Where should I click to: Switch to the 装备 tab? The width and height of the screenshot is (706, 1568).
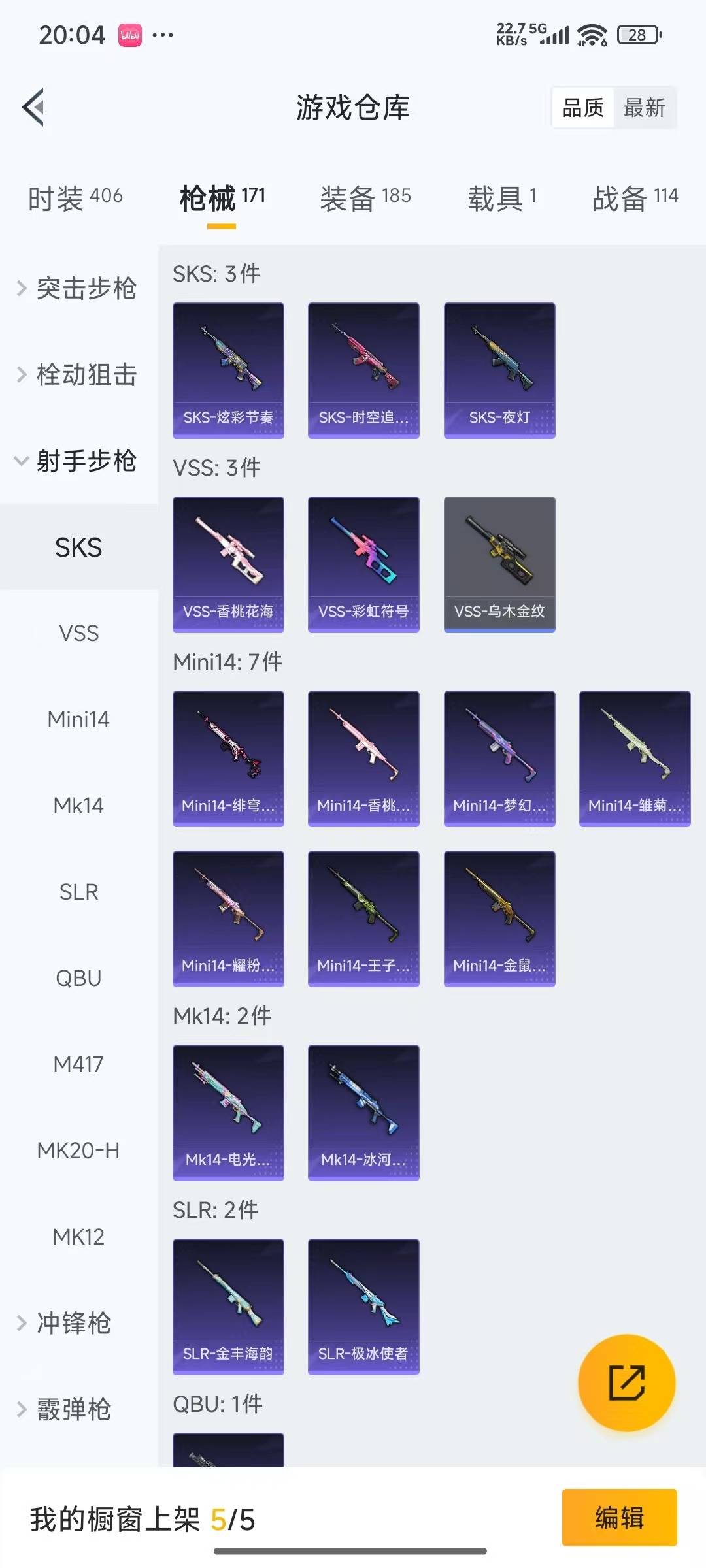[x=365, y=197]
